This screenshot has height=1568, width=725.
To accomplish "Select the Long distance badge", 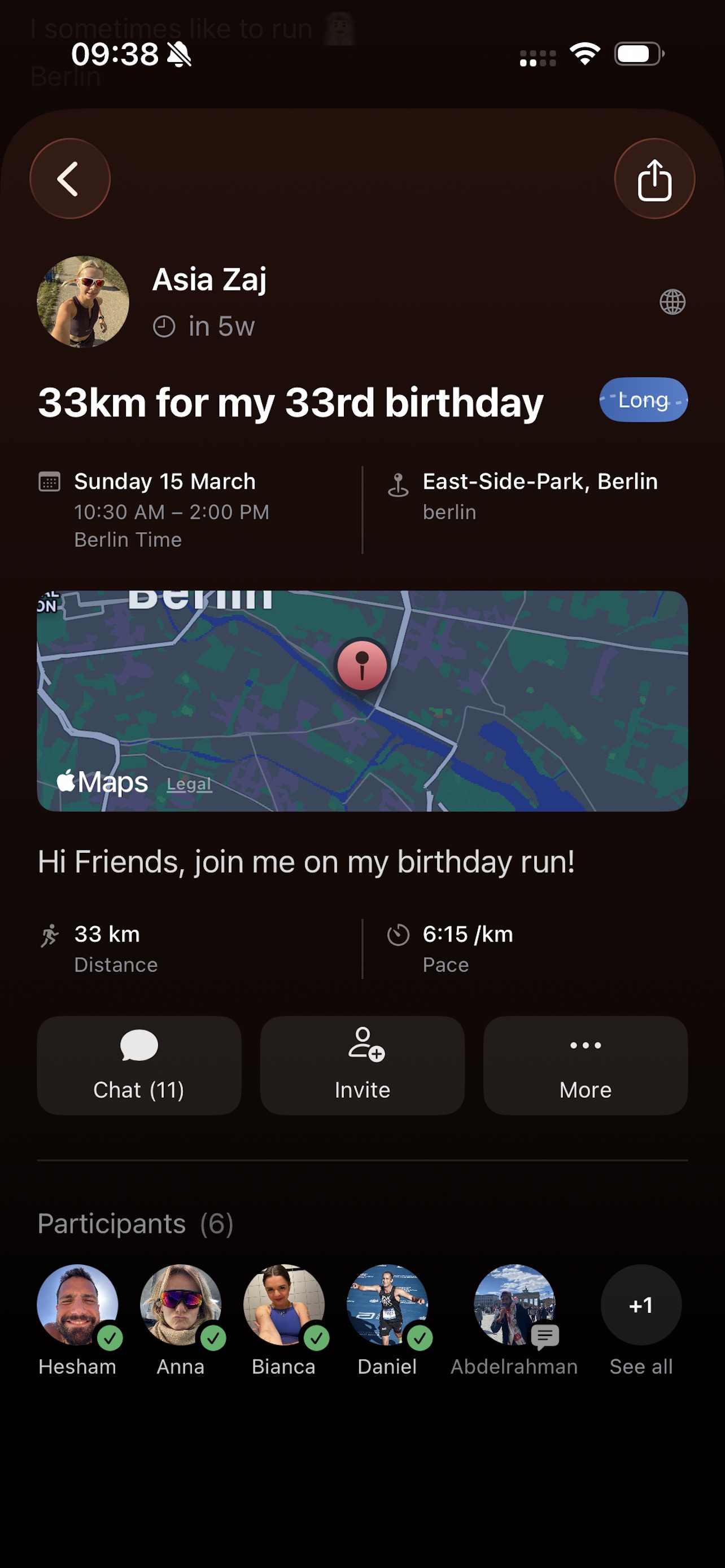I will pyautogui.click(x=643, y=400).
